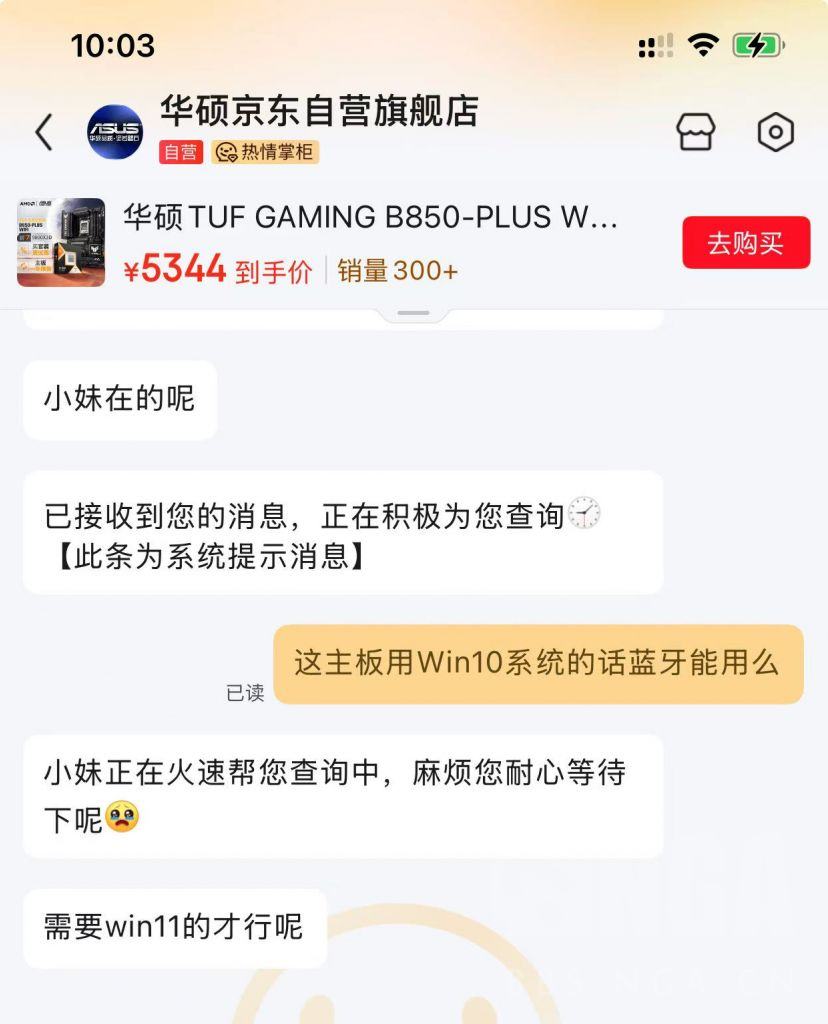The width and height of the screenshot is (828, 1024).
Task: Tap the 去购买 purchase button
Action: tap(745, 243)
